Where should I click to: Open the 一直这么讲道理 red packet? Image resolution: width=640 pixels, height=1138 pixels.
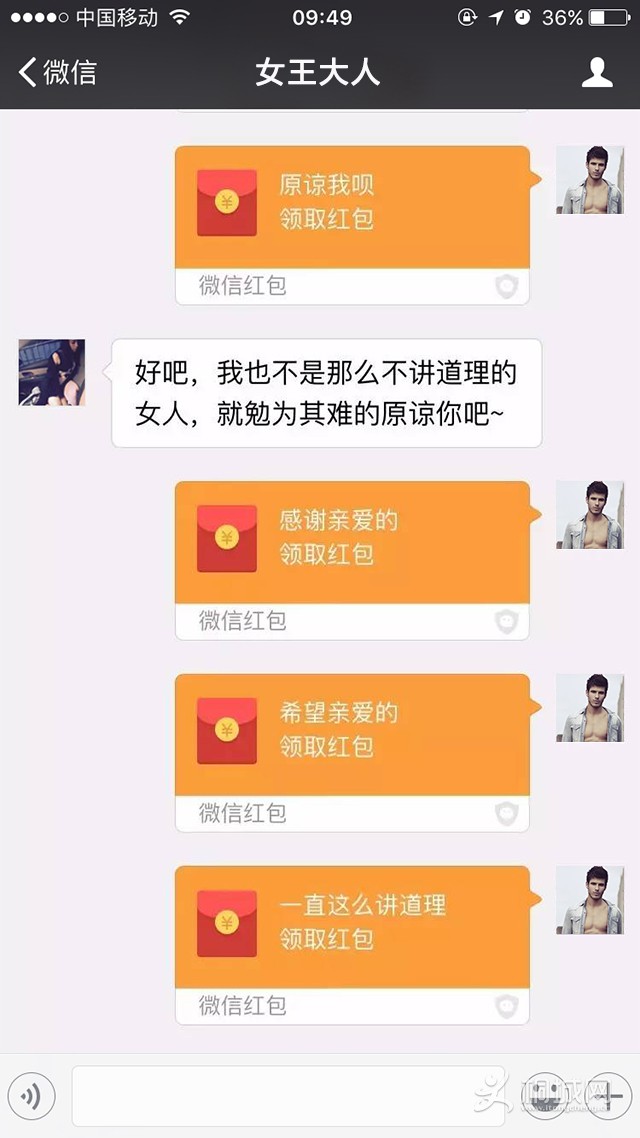pos(352,927)
